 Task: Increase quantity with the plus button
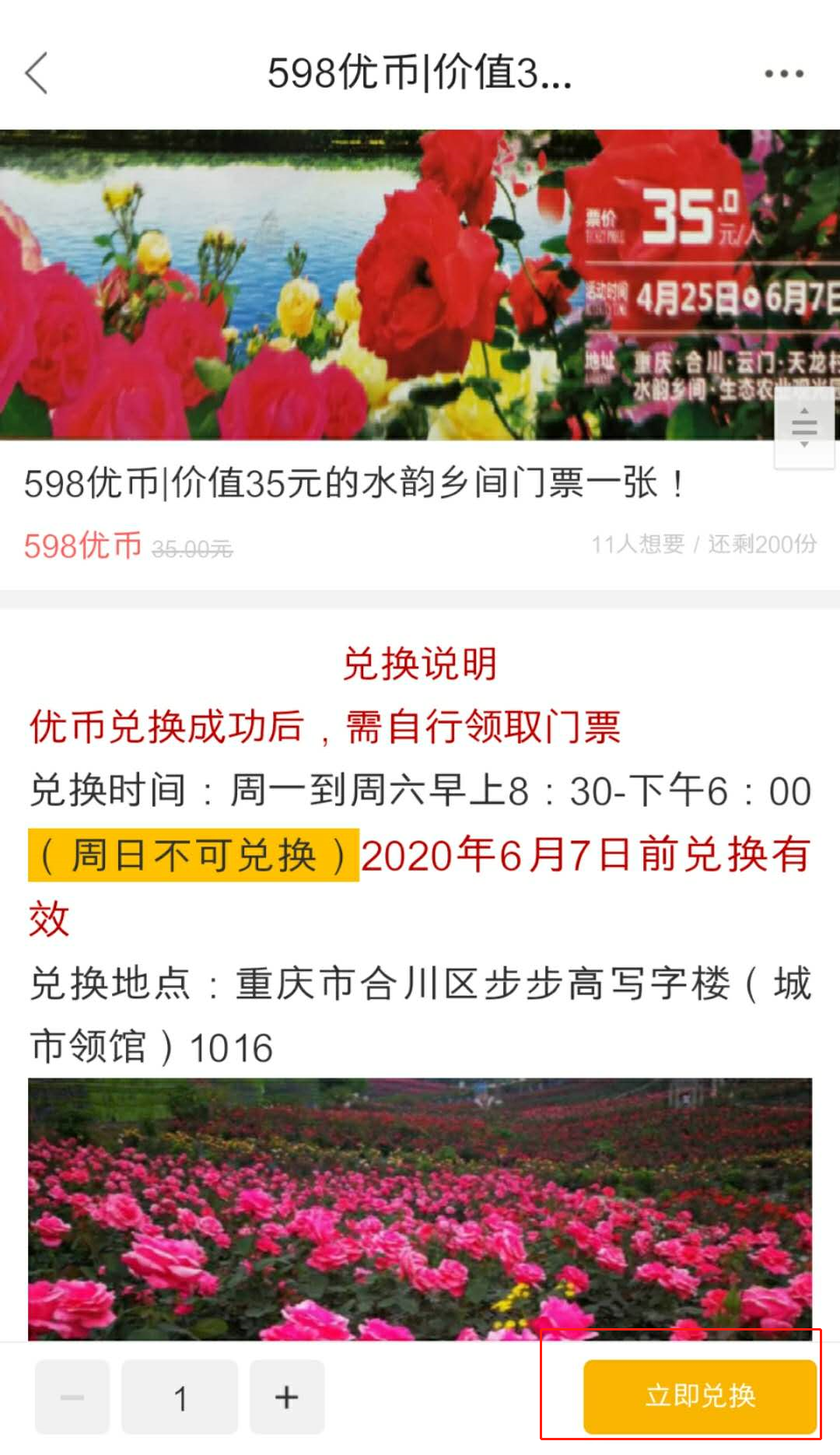(x=286, y=1397)
